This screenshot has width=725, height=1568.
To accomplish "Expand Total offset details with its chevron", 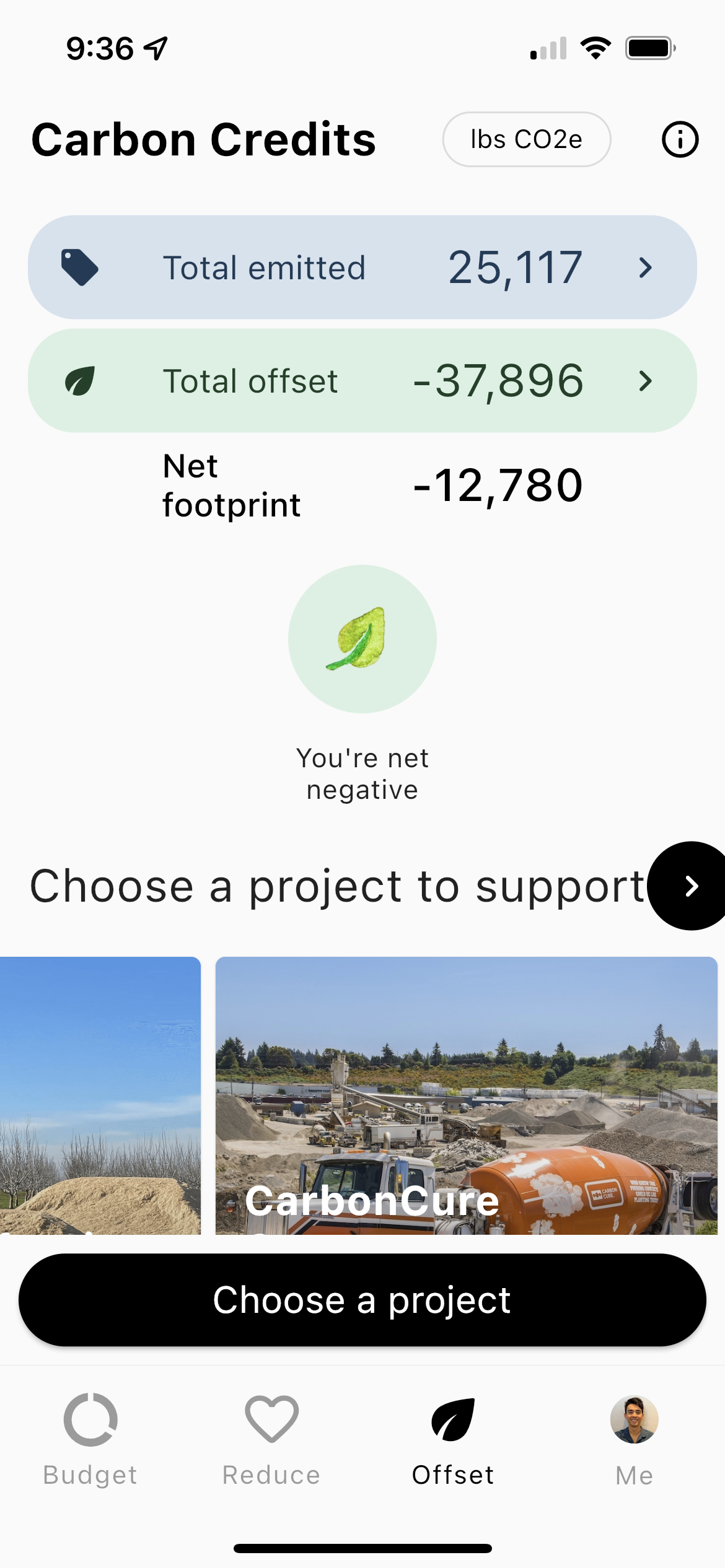I will 645,381.
